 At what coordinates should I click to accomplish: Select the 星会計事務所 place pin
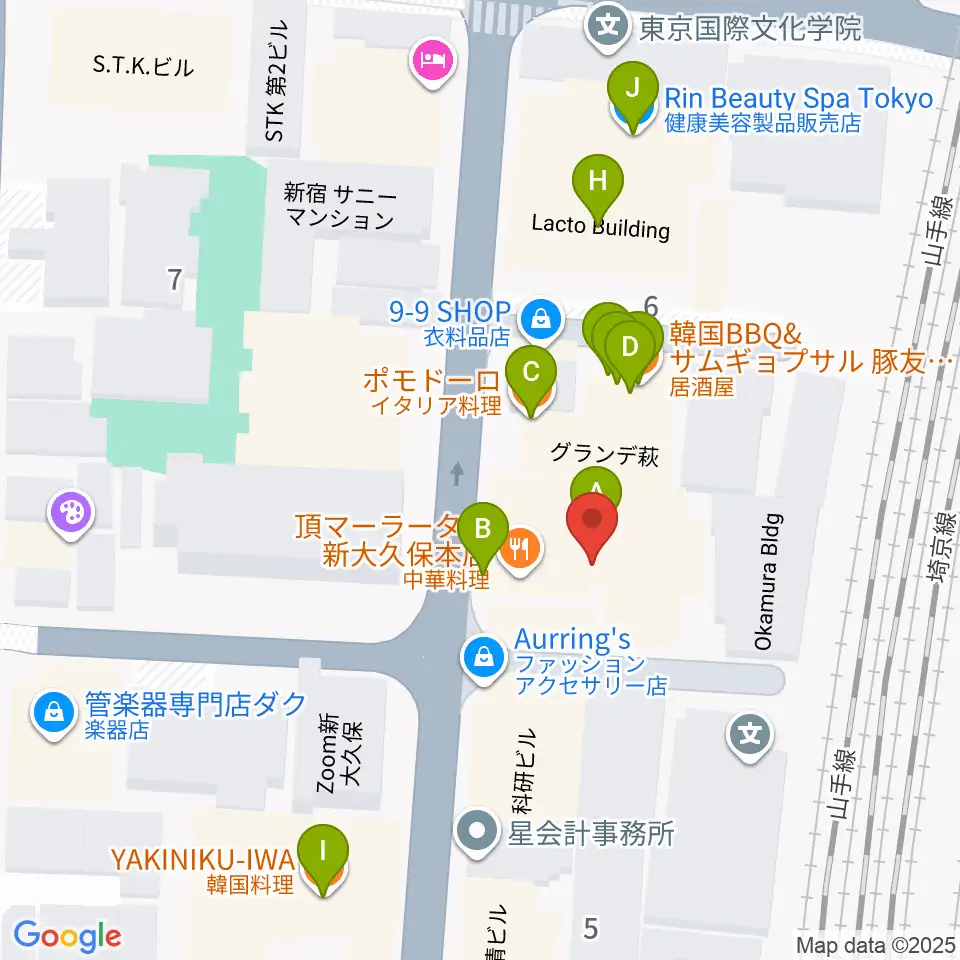[478, 833]
